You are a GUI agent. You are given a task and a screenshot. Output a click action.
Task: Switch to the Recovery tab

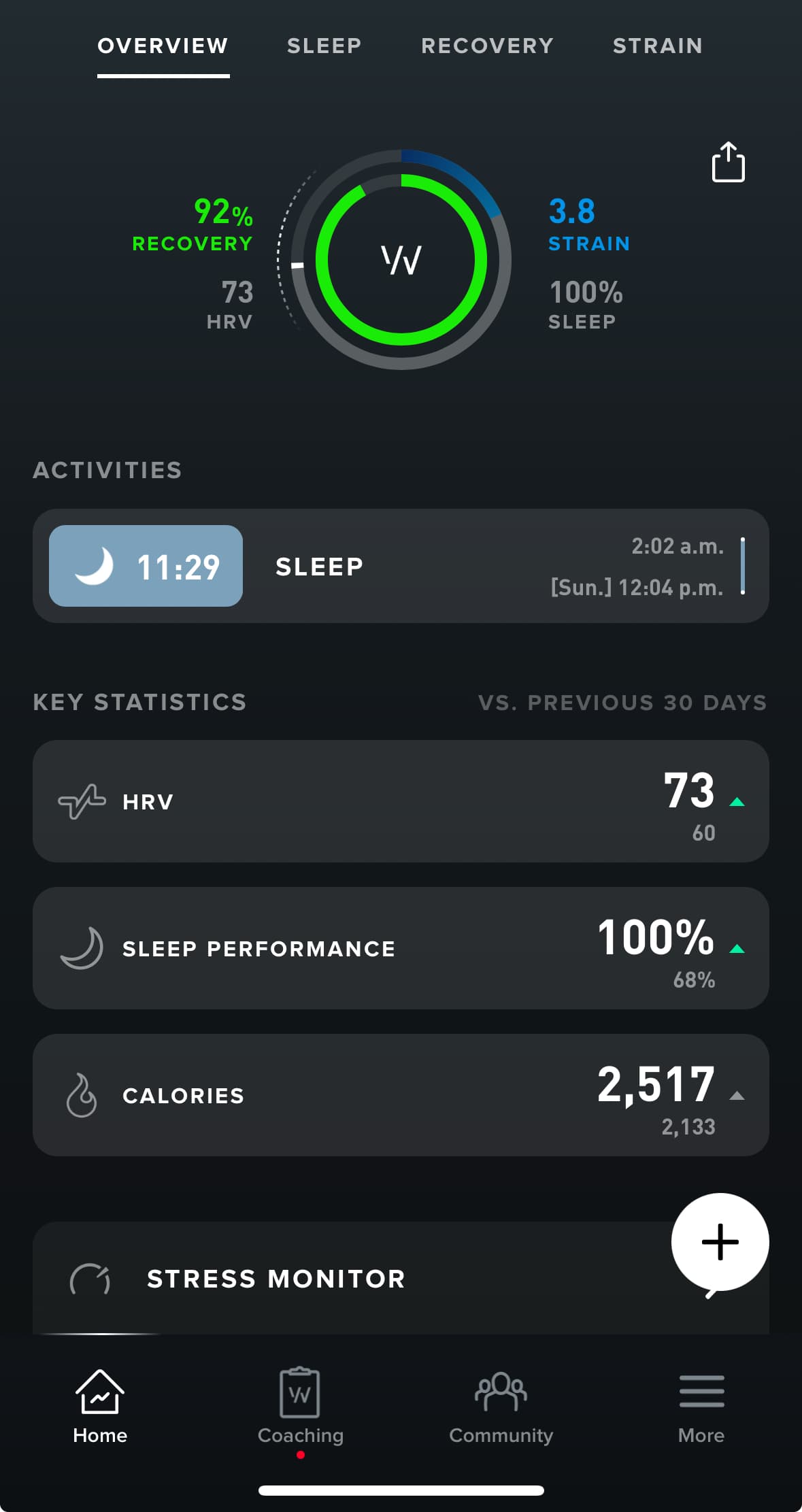487,46
